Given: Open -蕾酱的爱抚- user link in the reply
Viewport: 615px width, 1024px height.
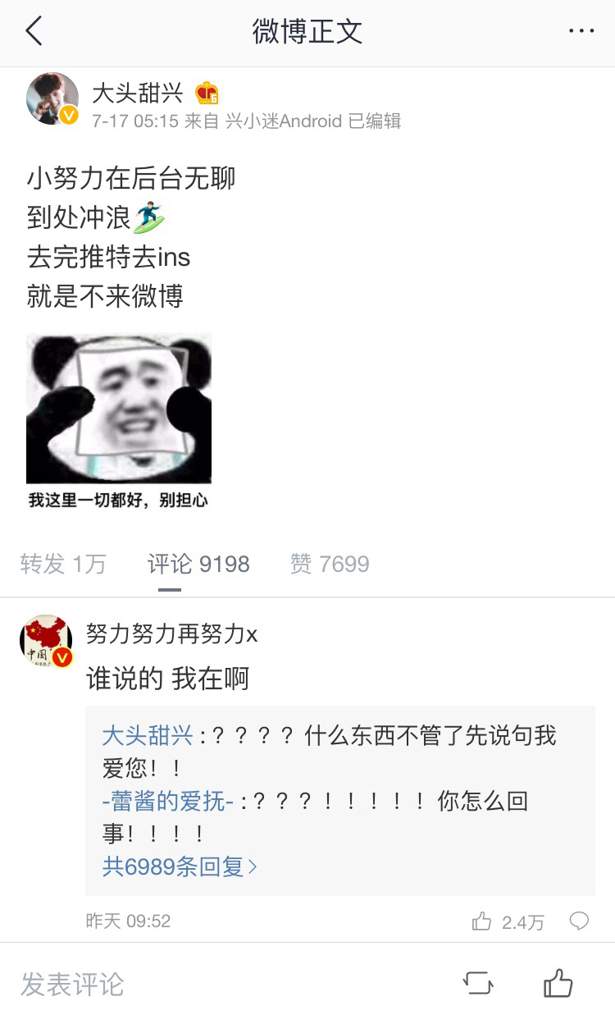Looking at the screenshot, I should [169, 802].
